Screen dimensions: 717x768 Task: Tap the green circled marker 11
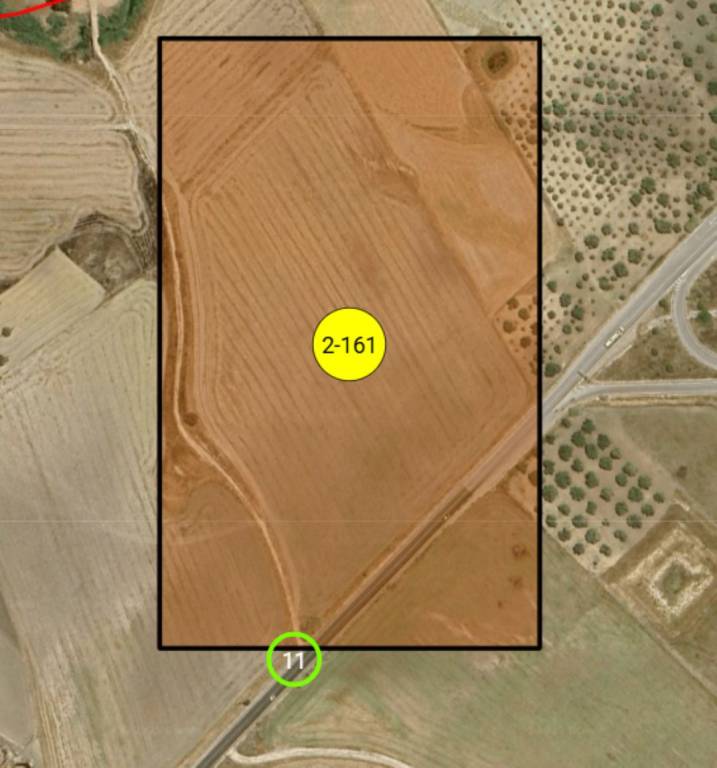point(294,660)
